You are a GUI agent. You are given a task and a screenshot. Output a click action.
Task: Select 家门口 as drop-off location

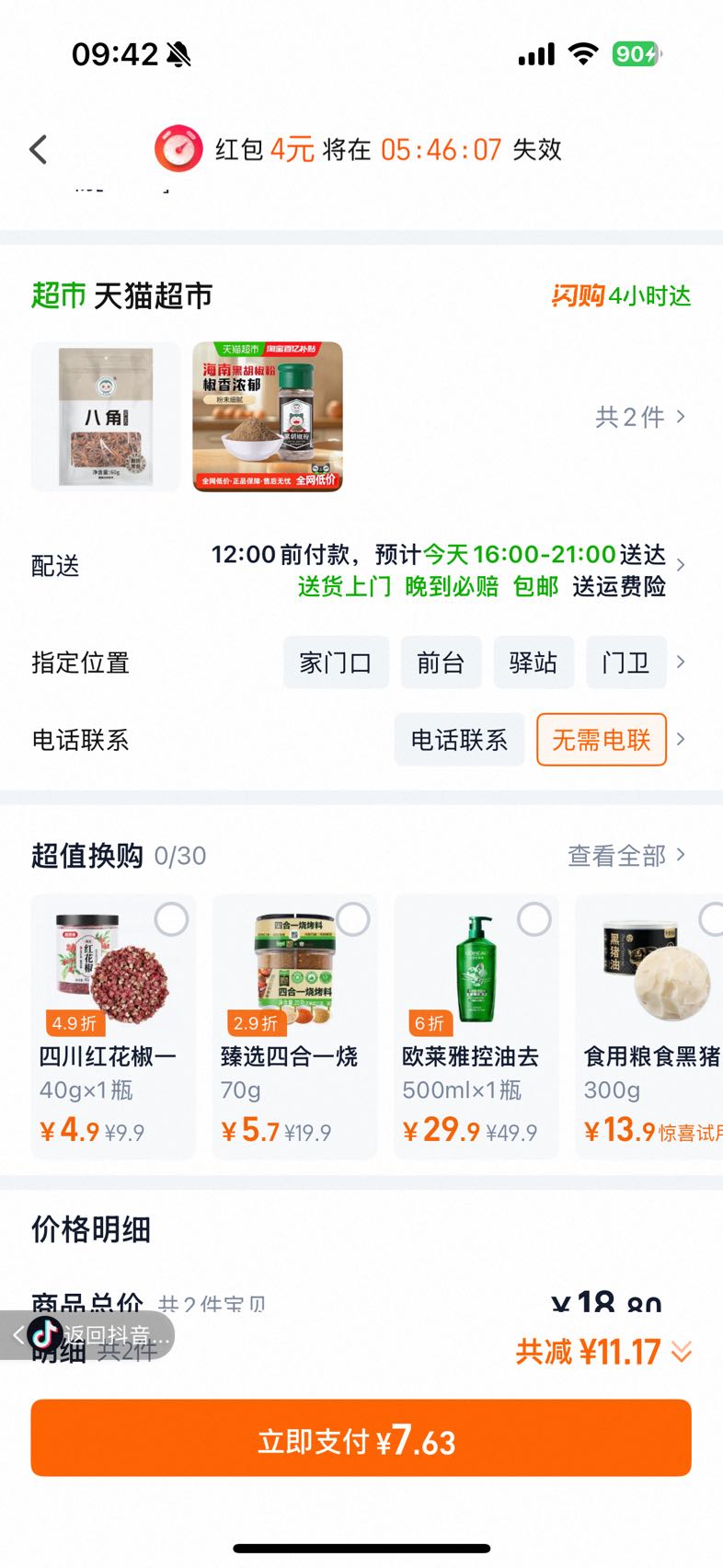336,663
